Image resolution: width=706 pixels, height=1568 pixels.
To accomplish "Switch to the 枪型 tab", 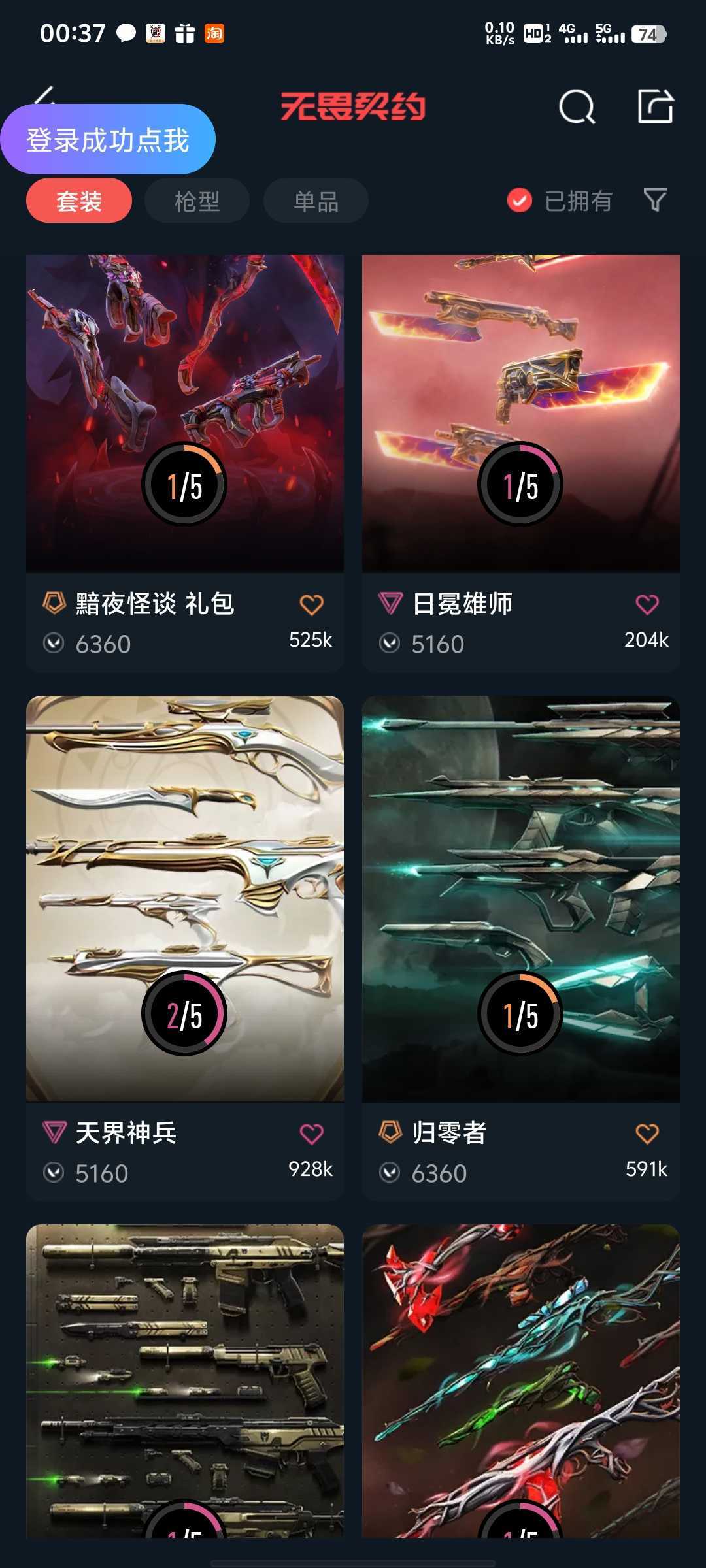I will (197, 201).
